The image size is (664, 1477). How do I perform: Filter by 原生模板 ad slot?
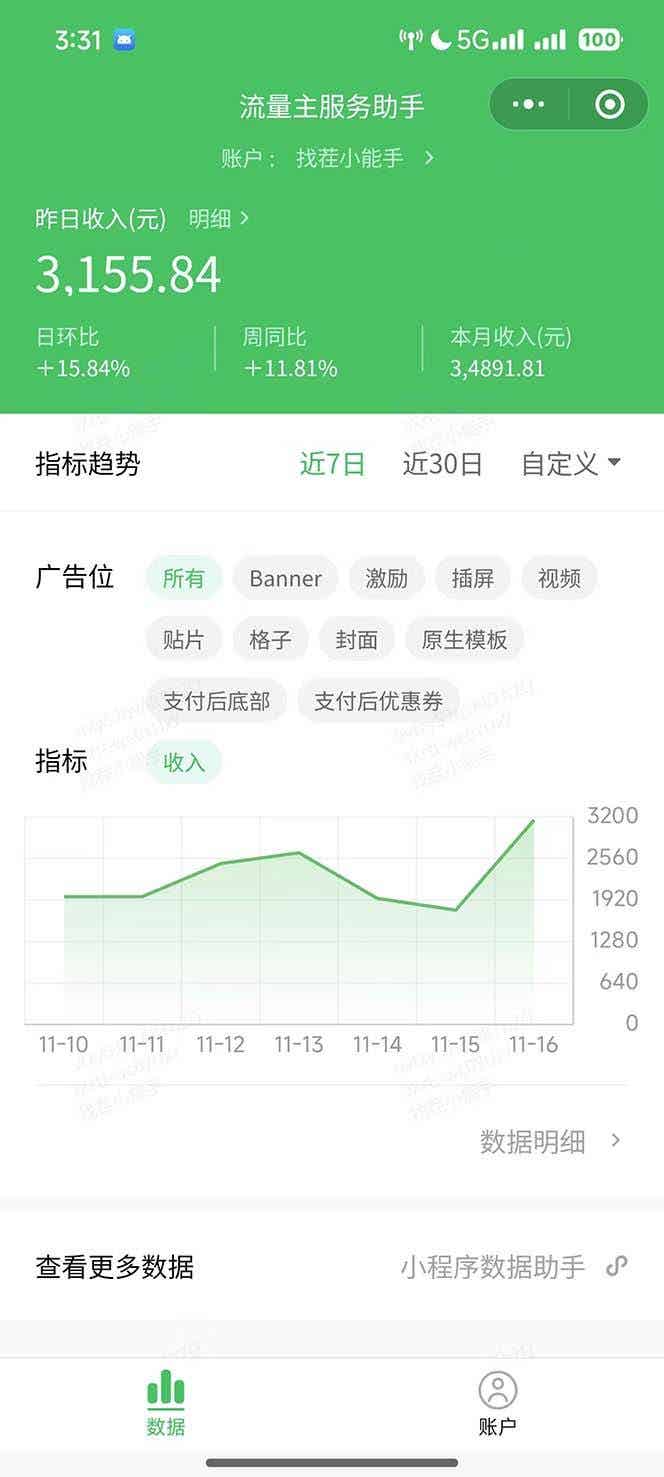[464, 640]
